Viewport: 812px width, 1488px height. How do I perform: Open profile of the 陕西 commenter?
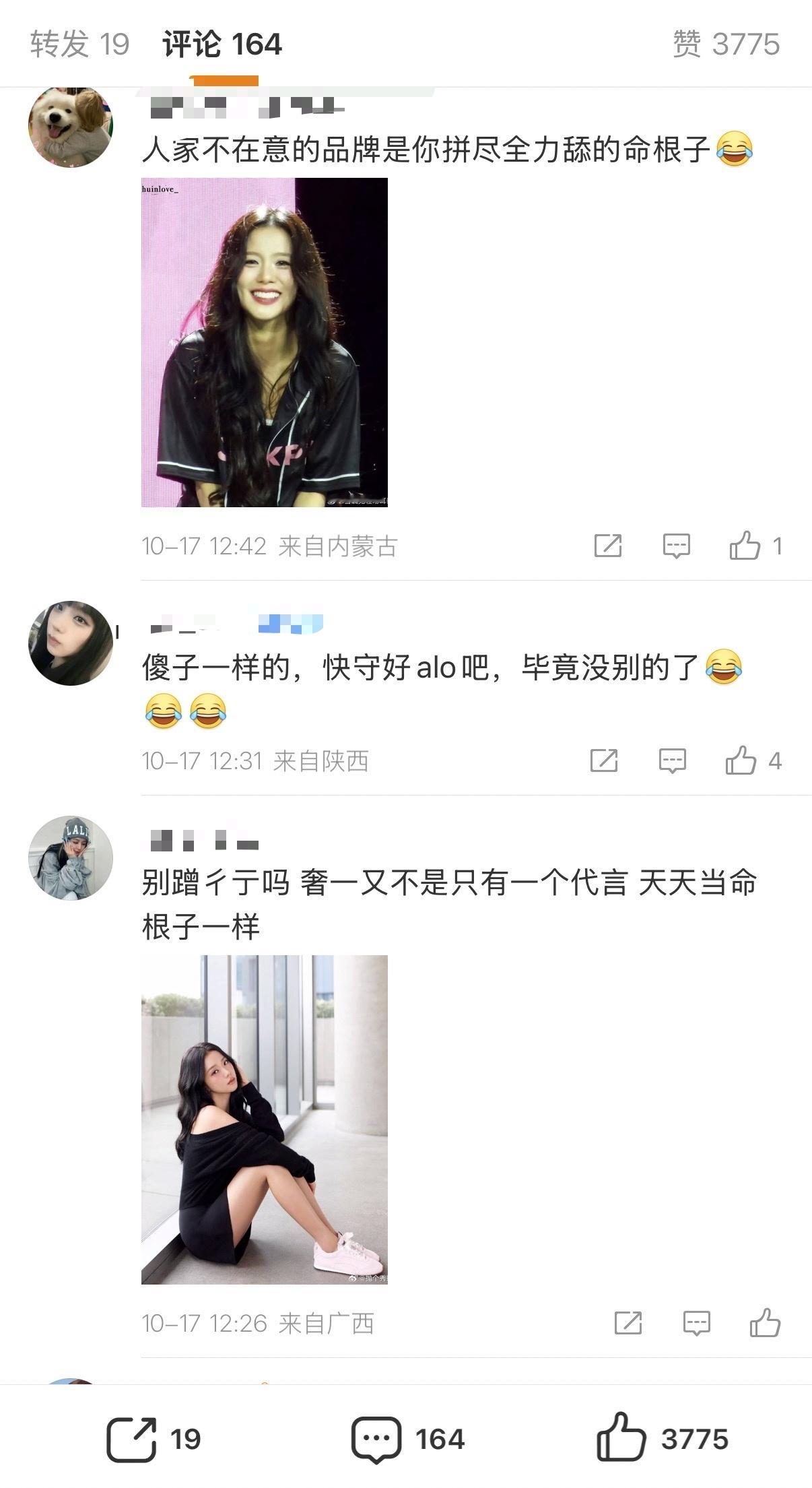(70, 643)
